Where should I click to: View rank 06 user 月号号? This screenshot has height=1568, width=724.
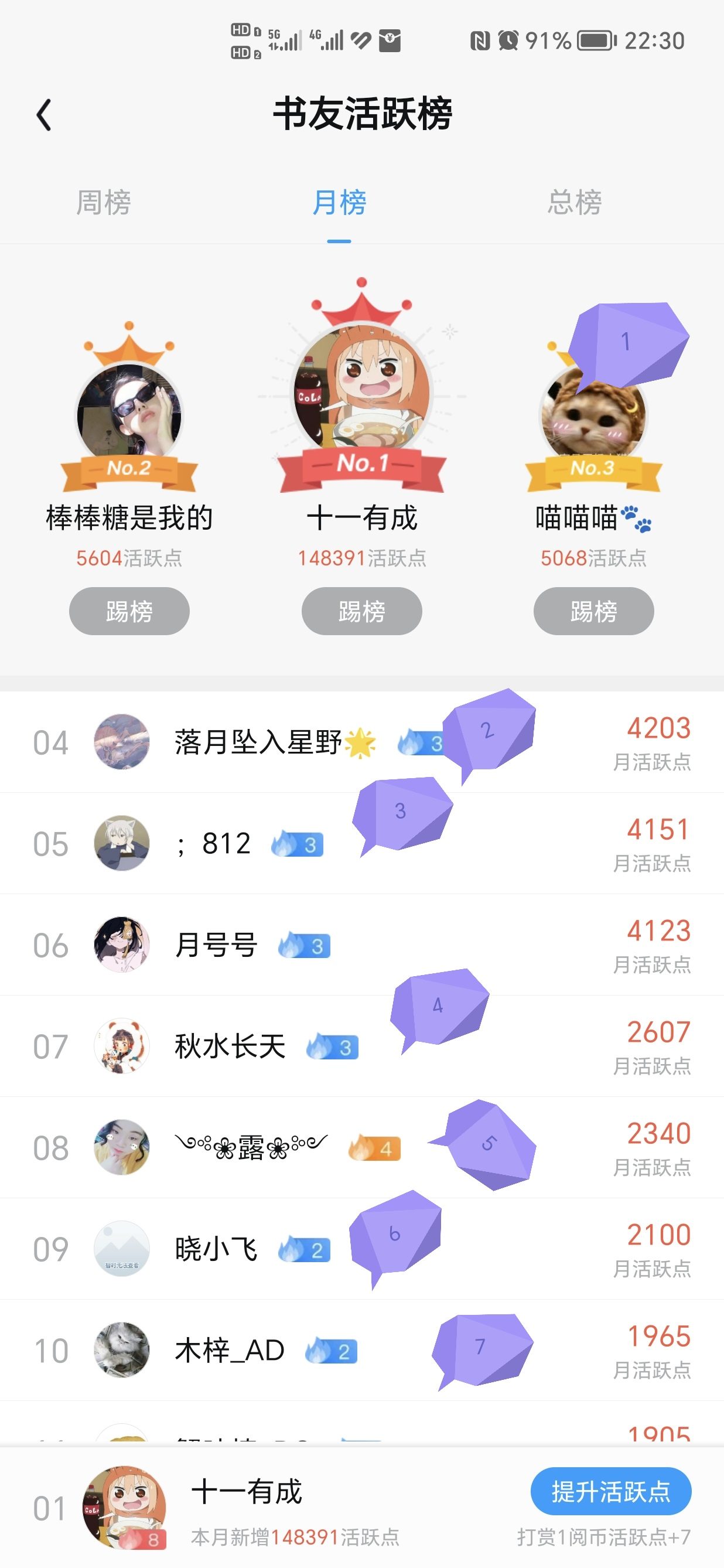click(x=362, y=945)
